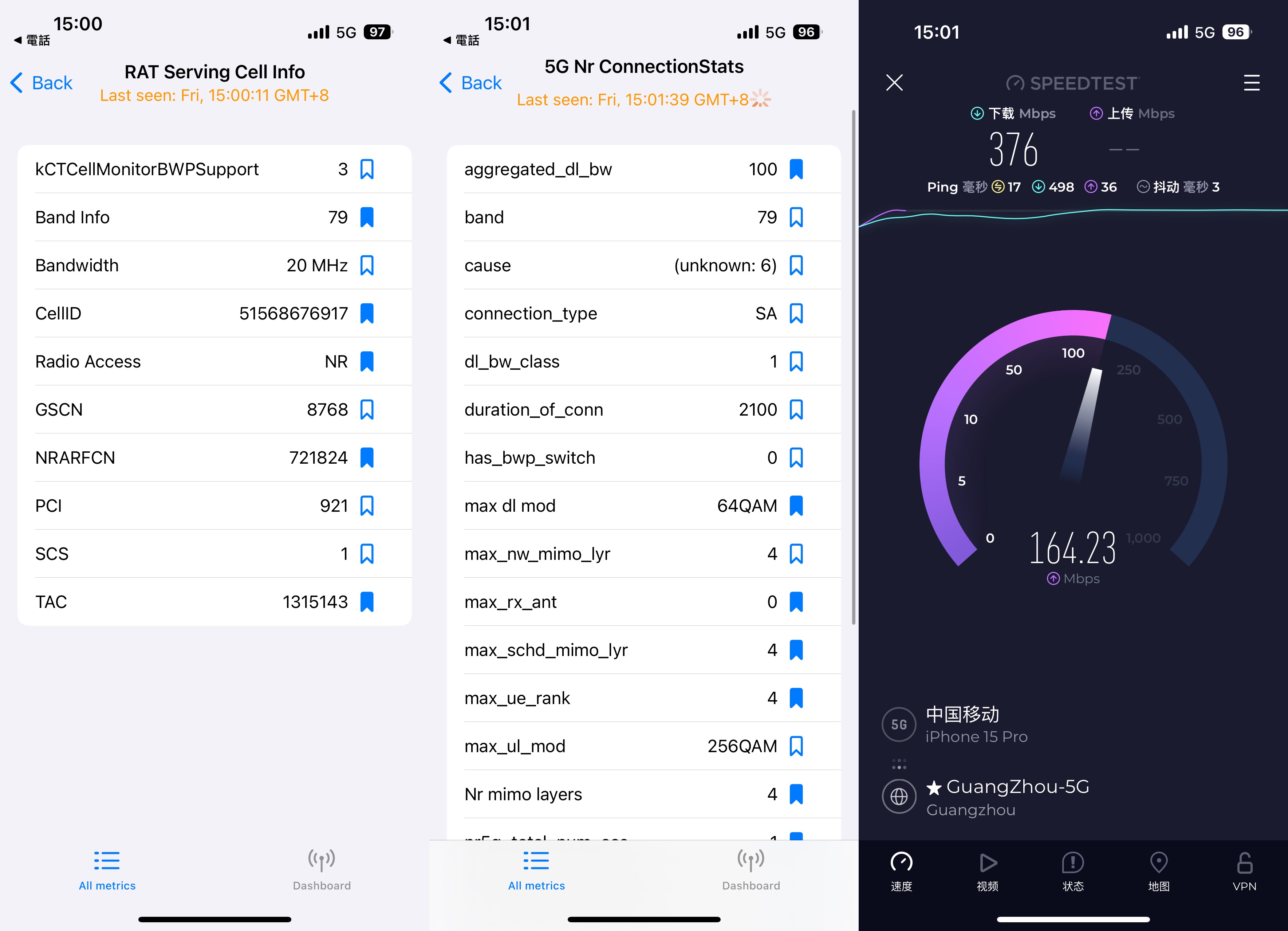Open the Speedtest hamburger menu

coord(1252,83)
